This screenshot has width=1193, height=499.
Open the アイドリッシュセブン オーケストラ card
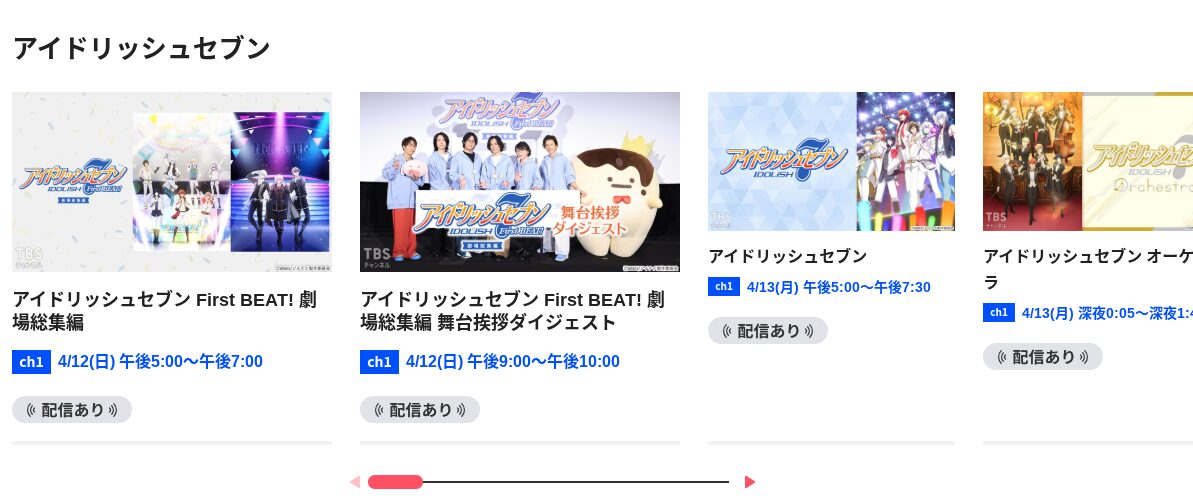click(x=1087, y=162)
